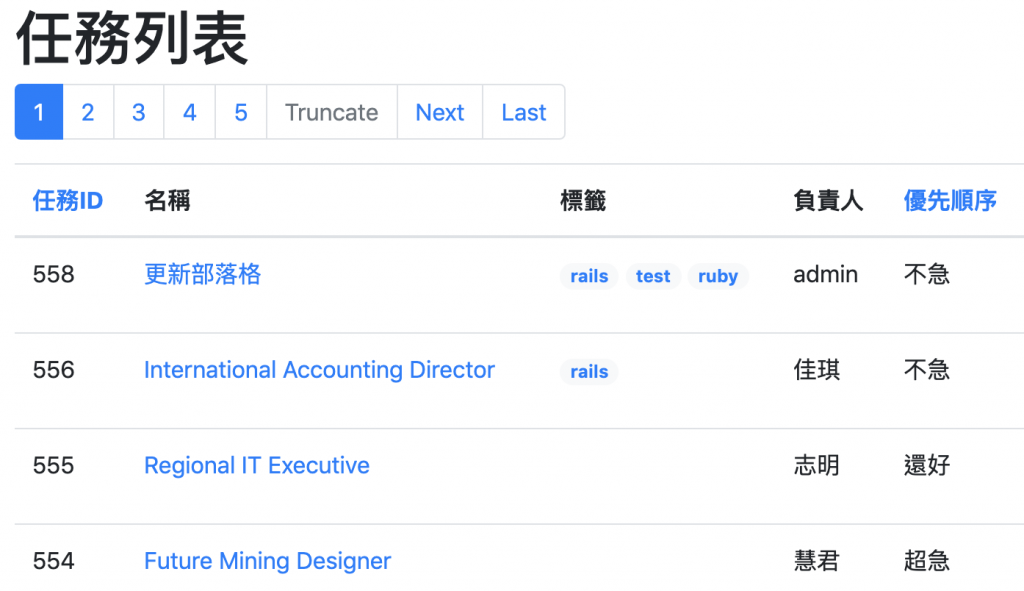Open the task 更新部落格
Image resolution: width=1024 pixels, height=591 pixels.
202,274
